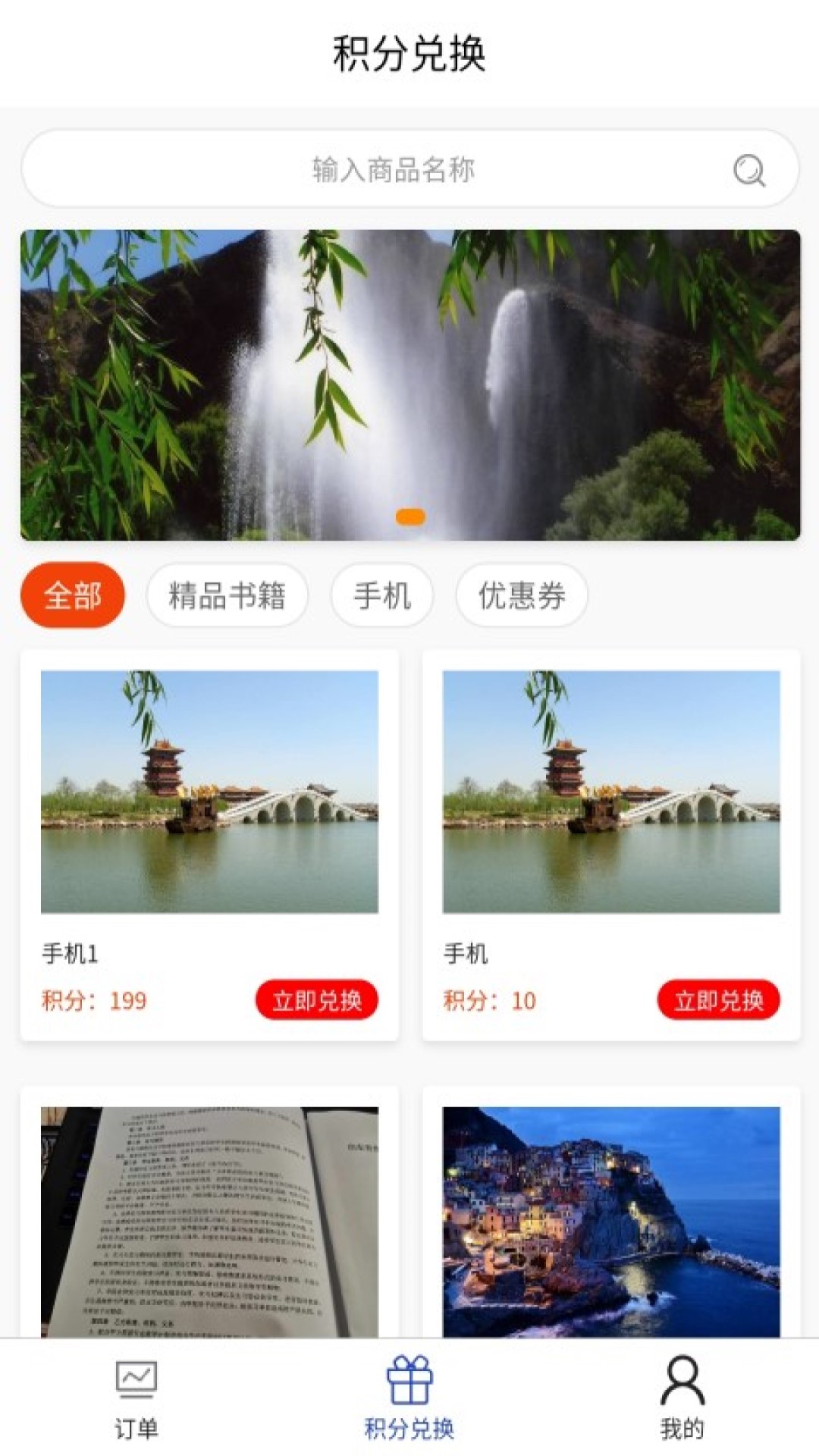Tap the orange carousel indicator dot
The image size is (819, 1456).
(409, 516)
